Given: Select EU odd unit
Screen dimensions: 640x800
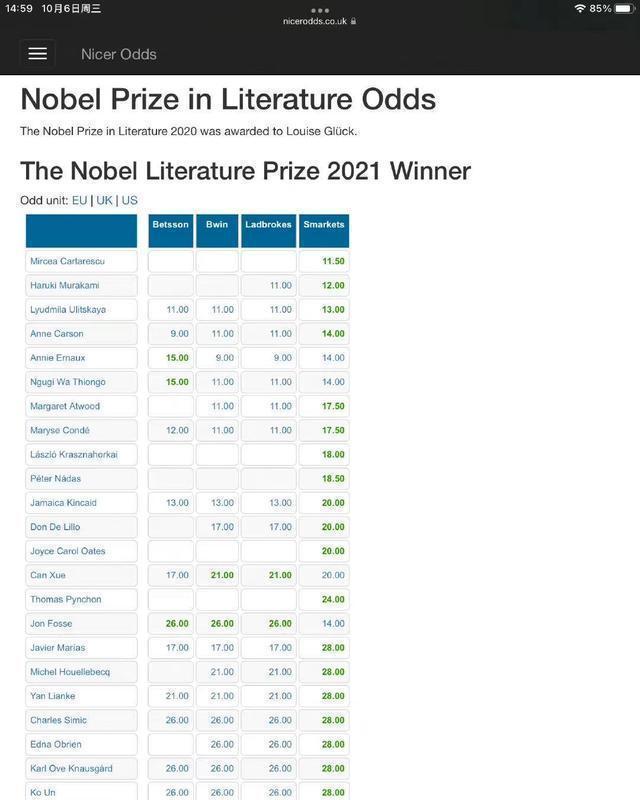Looking at the screenshot, I should click(79, 200).
